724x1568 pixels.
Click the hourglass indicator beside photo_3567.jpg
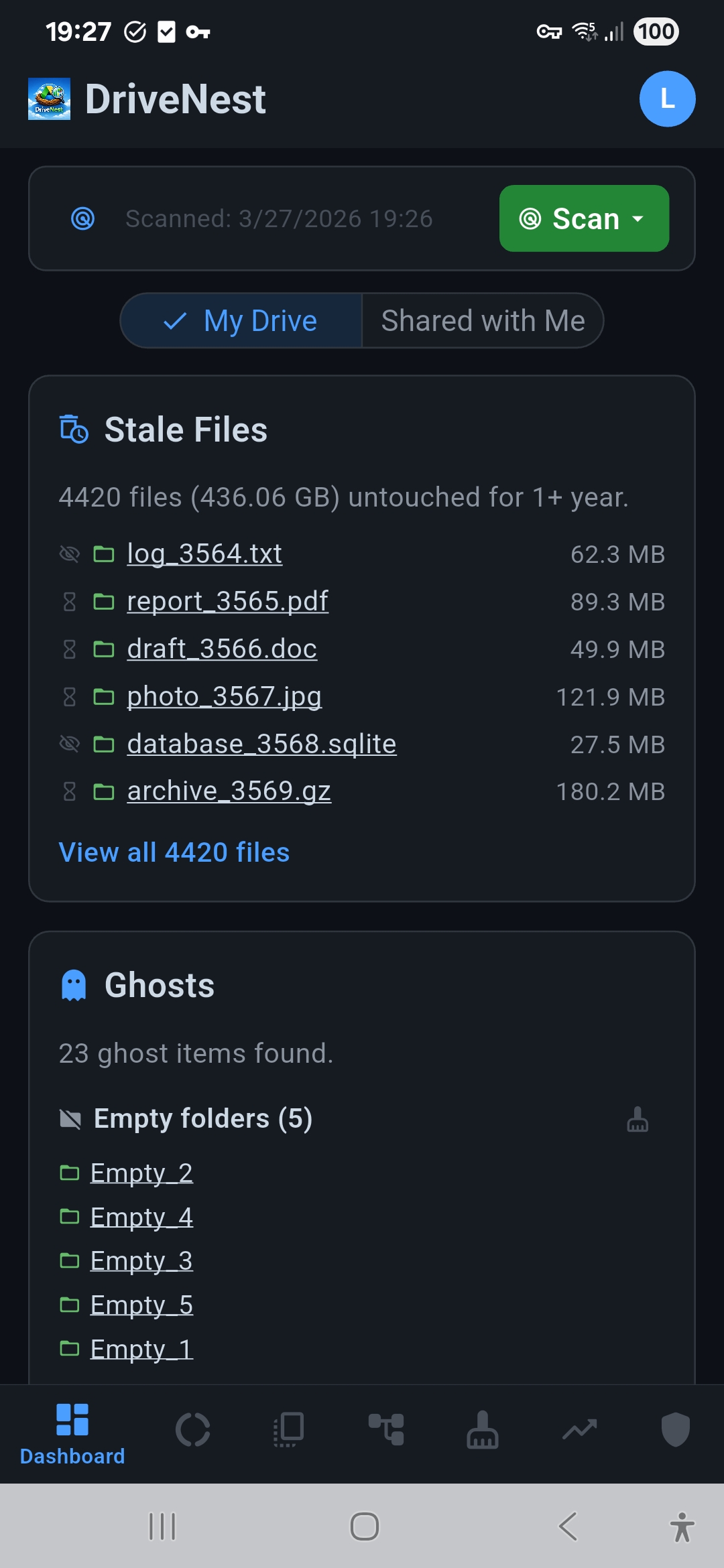[69, 696]
